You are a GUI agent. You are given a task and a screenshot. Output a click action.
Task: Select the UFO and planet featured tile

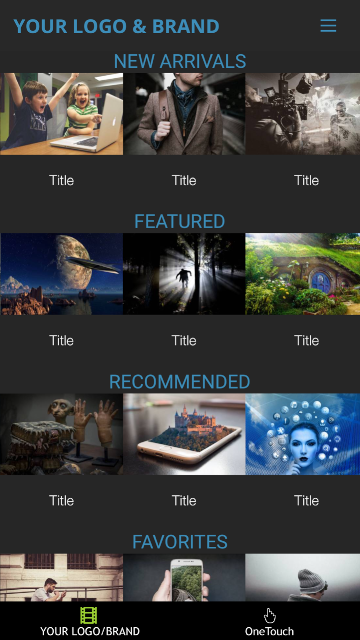[x=61, y=274]
